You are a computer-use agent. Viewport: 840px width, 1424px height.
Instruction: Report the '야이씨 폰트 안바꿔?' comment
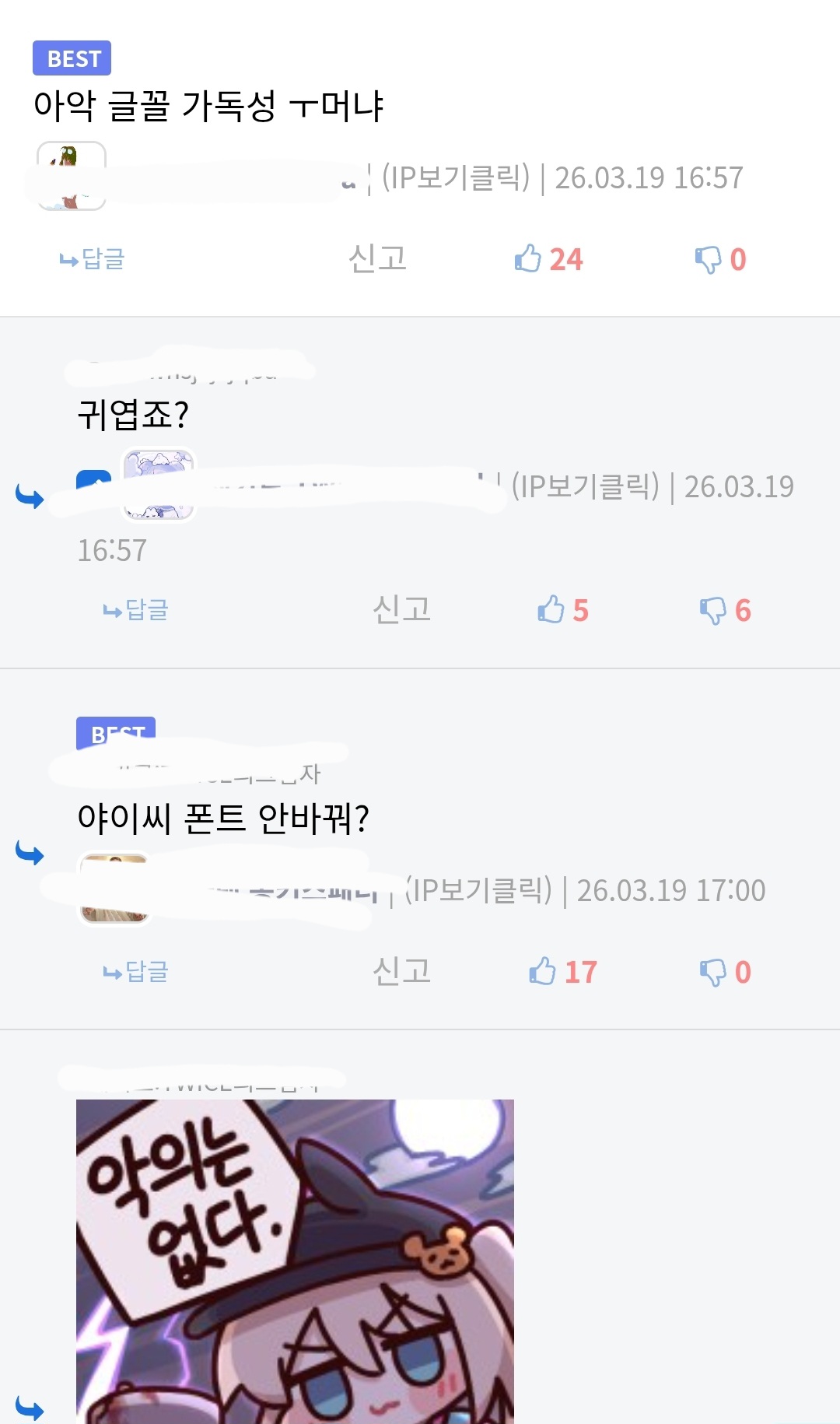point(401,972)
